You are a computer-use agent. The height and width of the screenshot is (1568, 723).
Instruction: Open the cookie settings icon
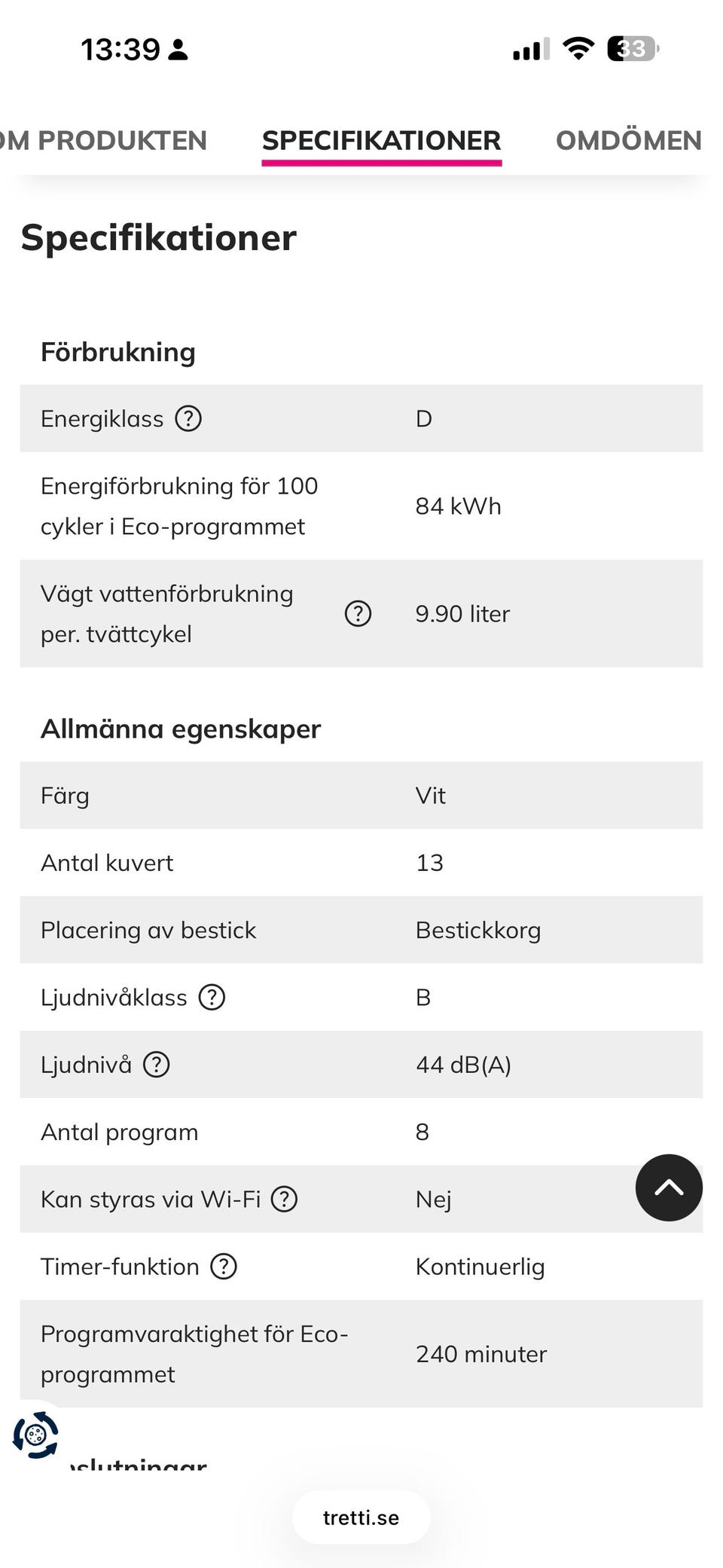(x=35, y=1435)
